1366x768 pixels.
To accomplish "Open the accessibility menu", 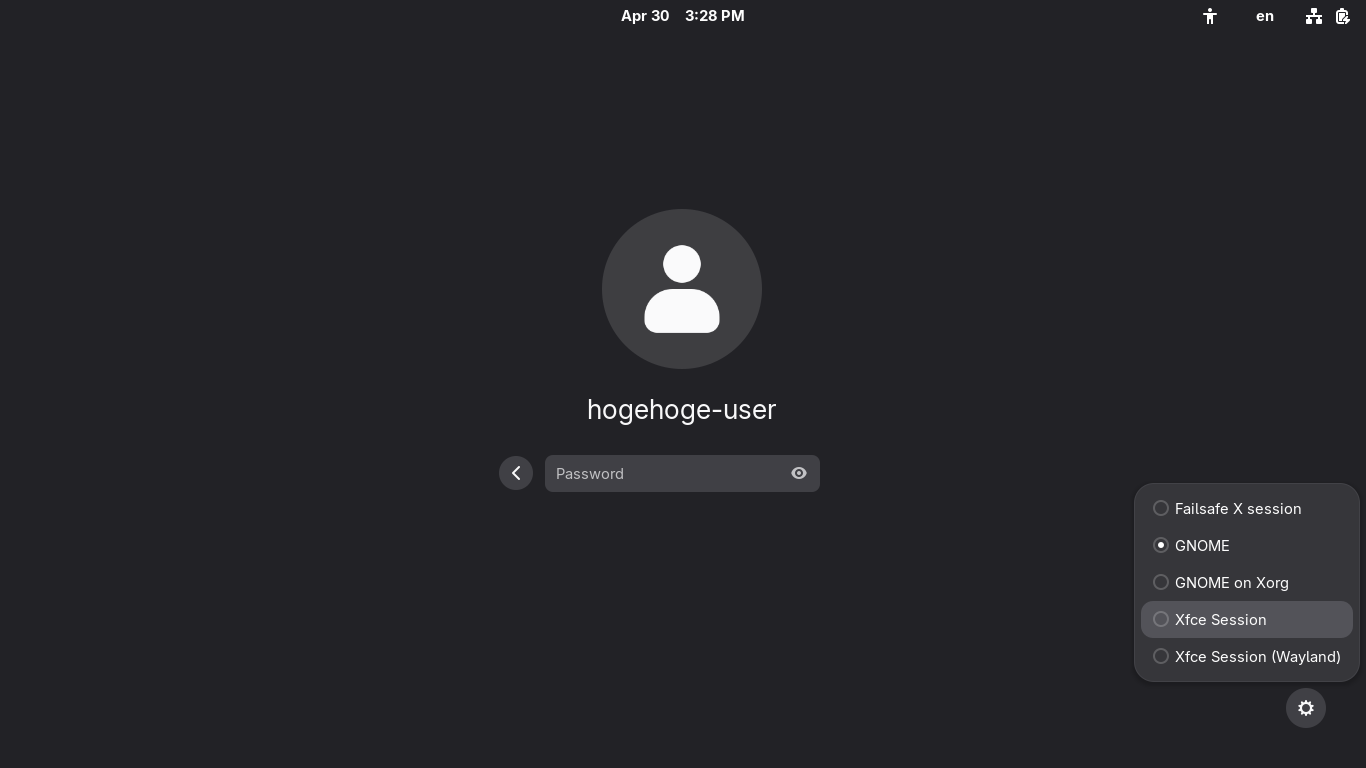I will pos(1210,16).
